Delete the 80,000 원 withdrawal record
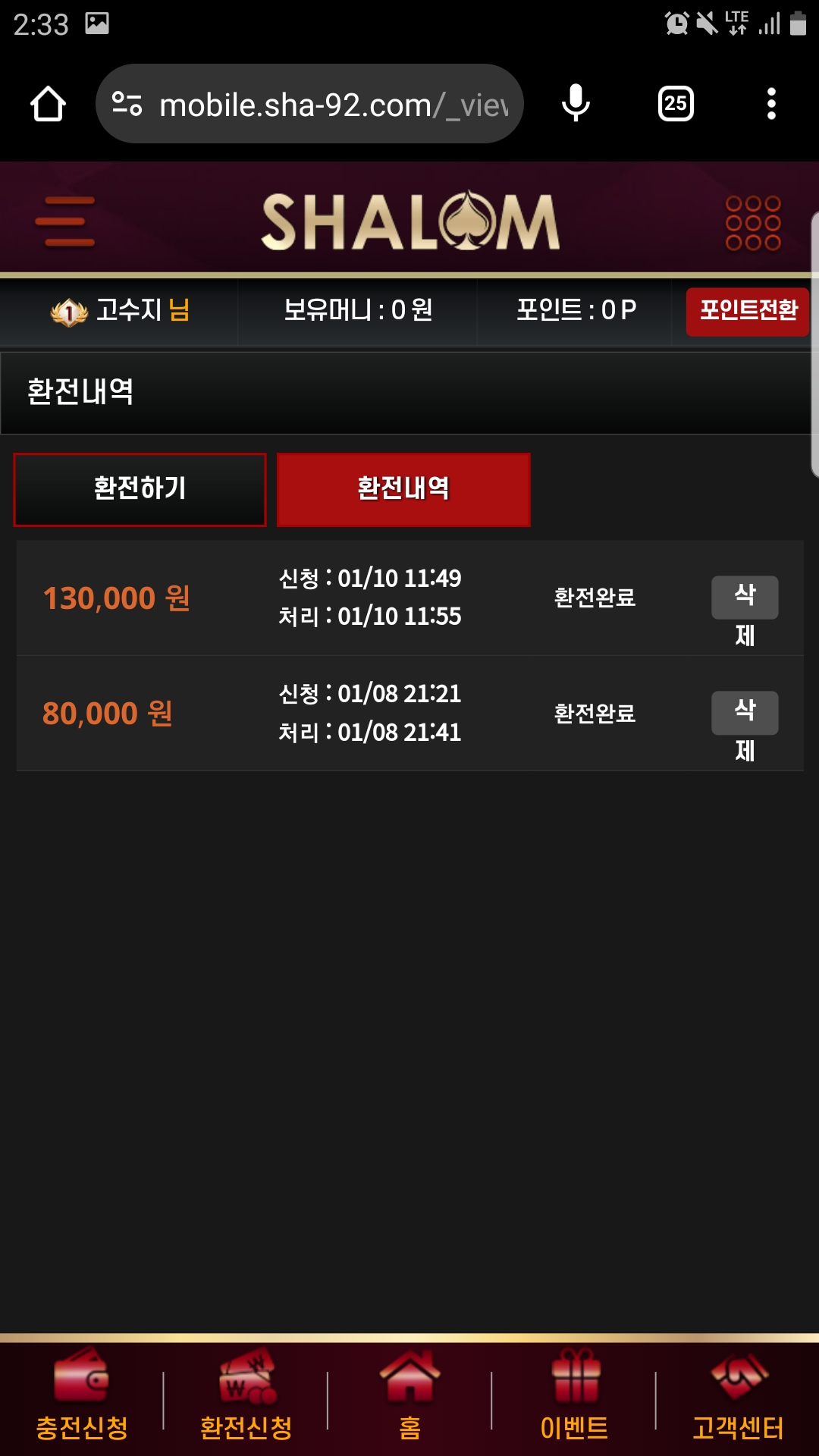The image size is (819, 1456). pos(744,714)
